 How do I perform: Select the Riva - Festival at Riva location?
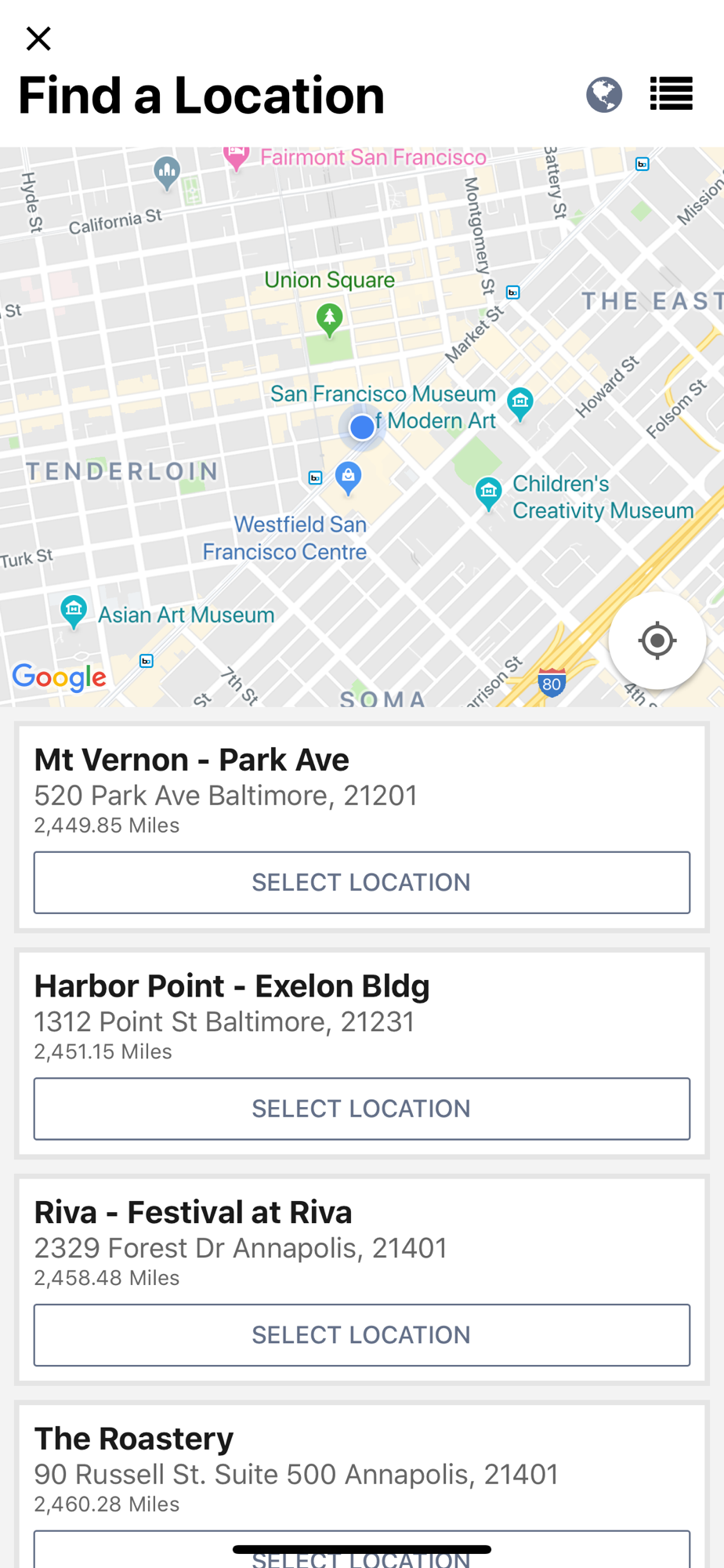pos(361,1334)
